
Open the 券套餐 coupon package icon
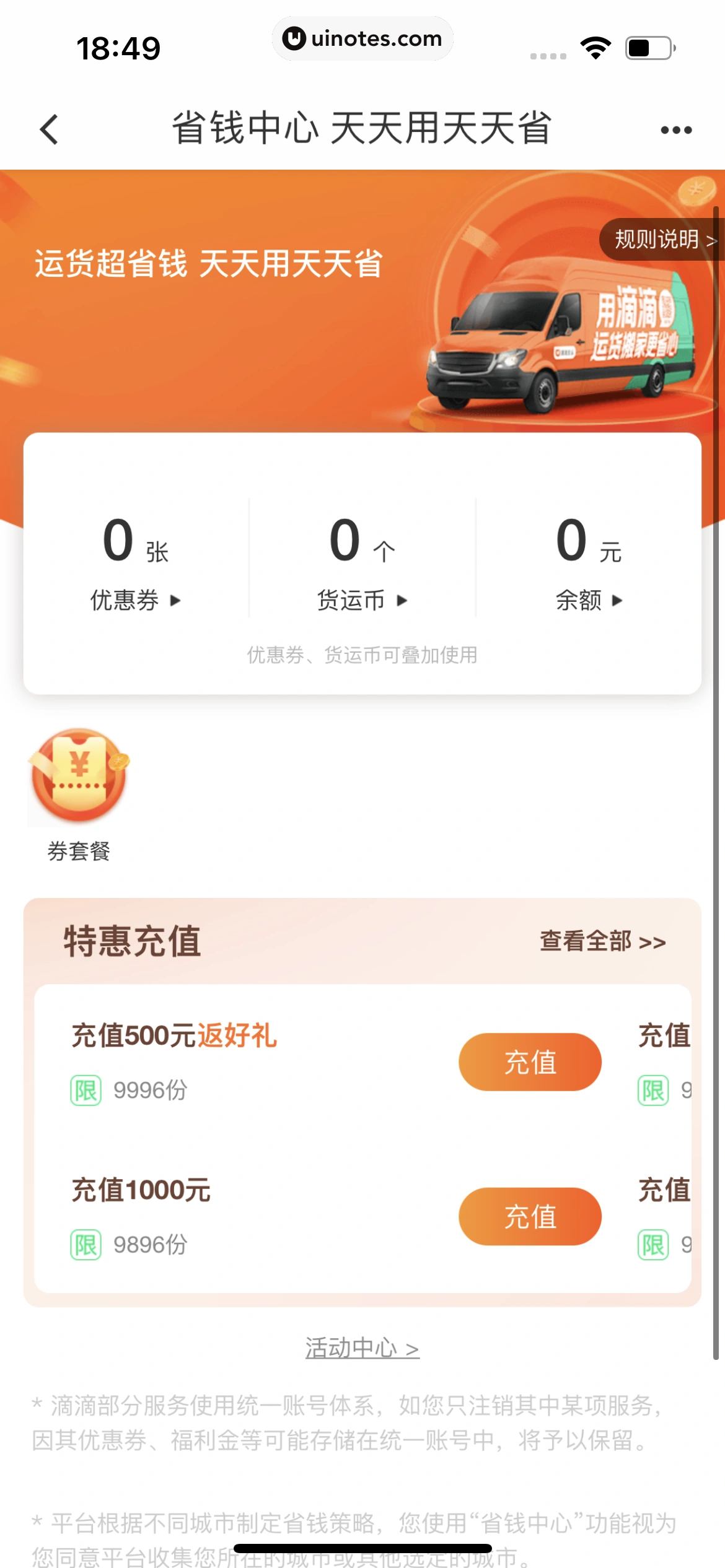point(79,777)
